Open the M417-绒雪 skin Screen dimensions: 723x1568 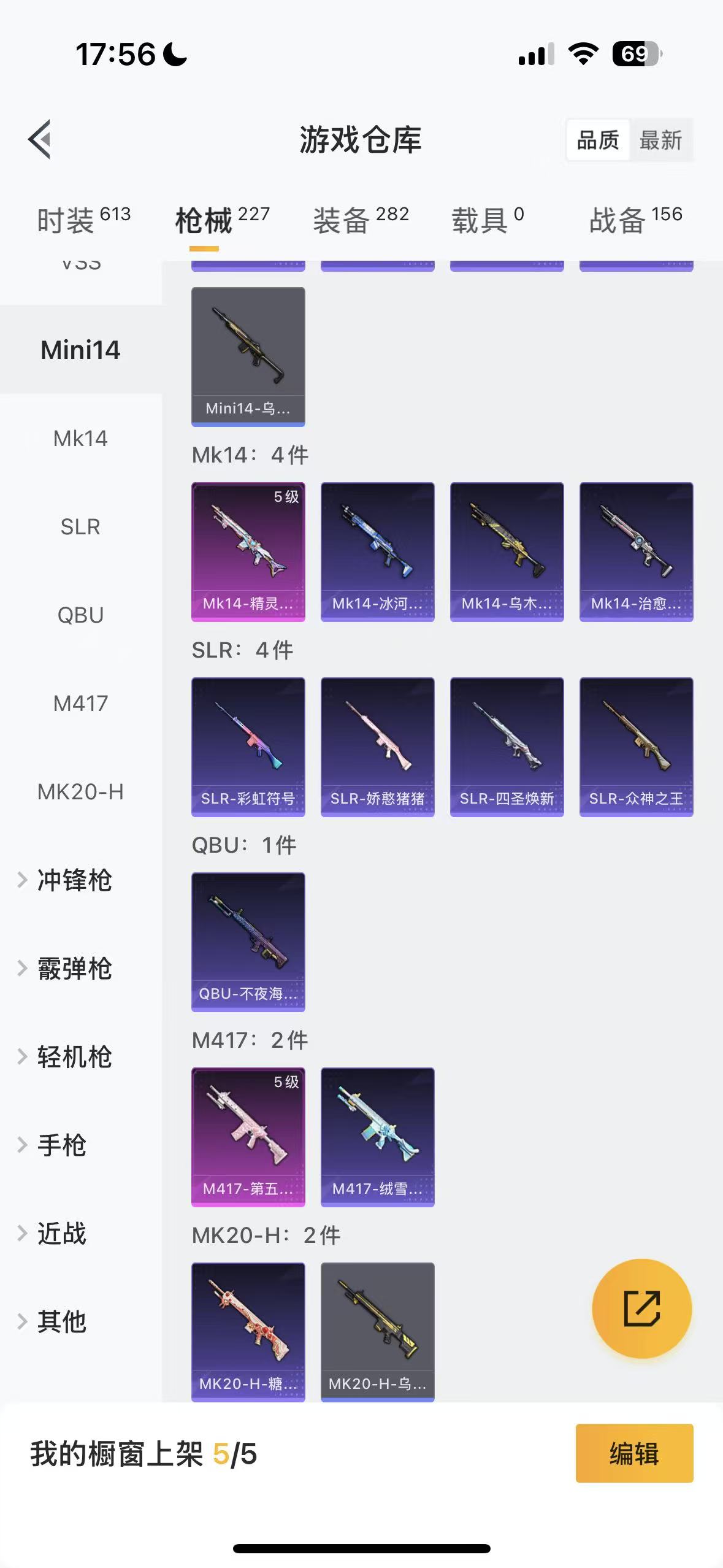(x=377, y=1137)
